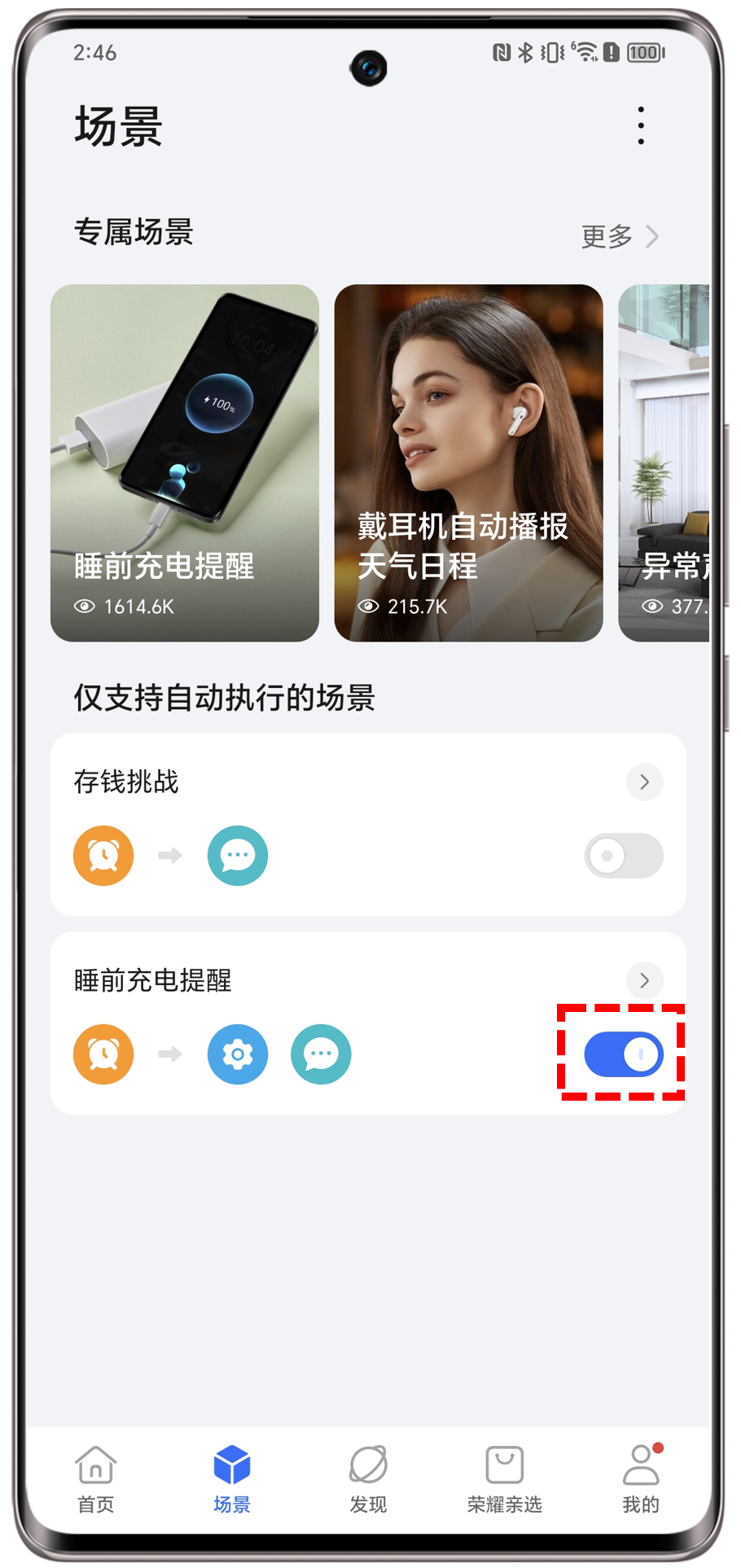Enable the 存钱挑战 scene switch
This screenshot has width=741, height=1568.
click(x=624, y=856)
